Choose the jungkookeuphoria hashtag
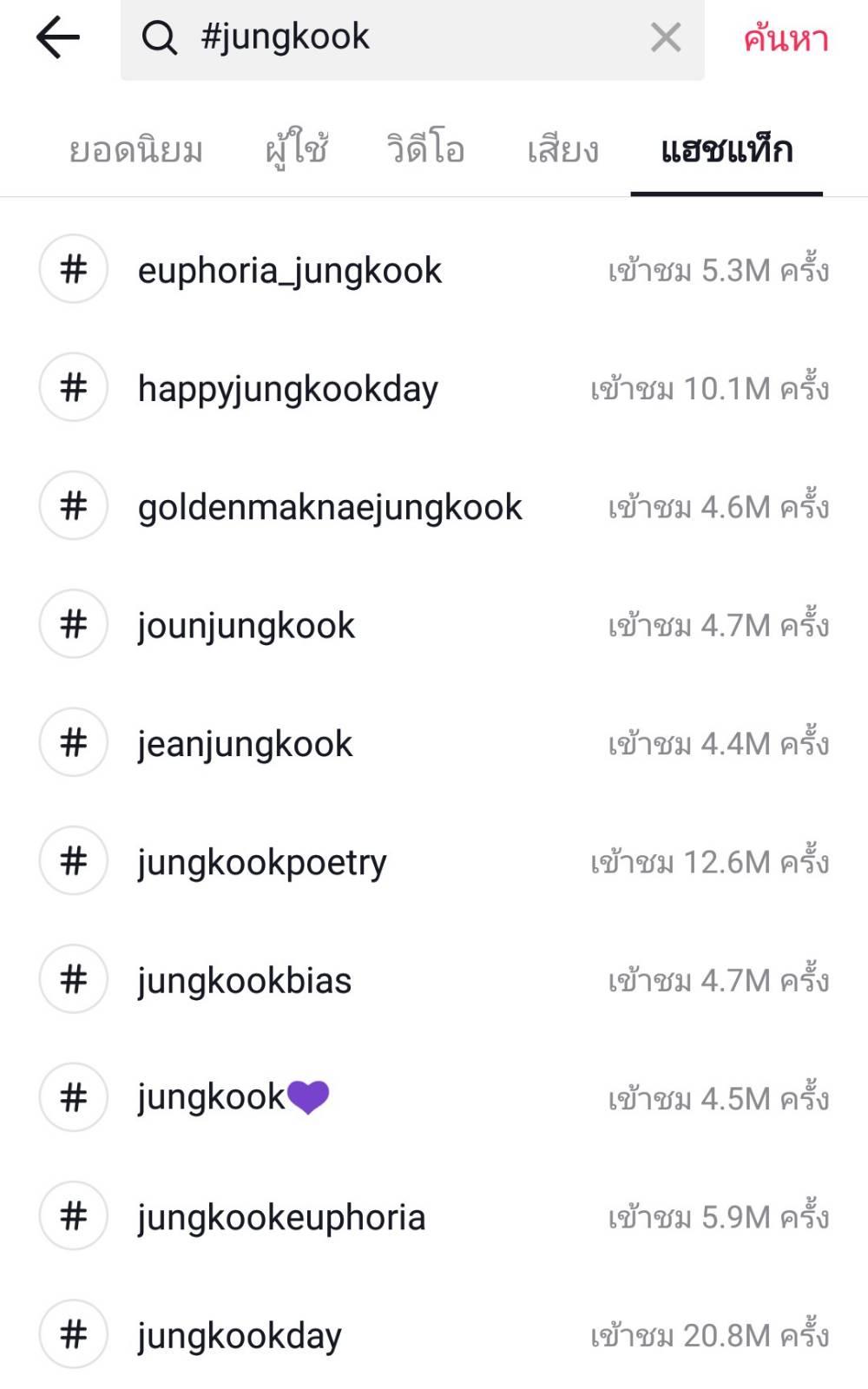This screenshot has width=868, height=1389. (x=281, y=1217)
